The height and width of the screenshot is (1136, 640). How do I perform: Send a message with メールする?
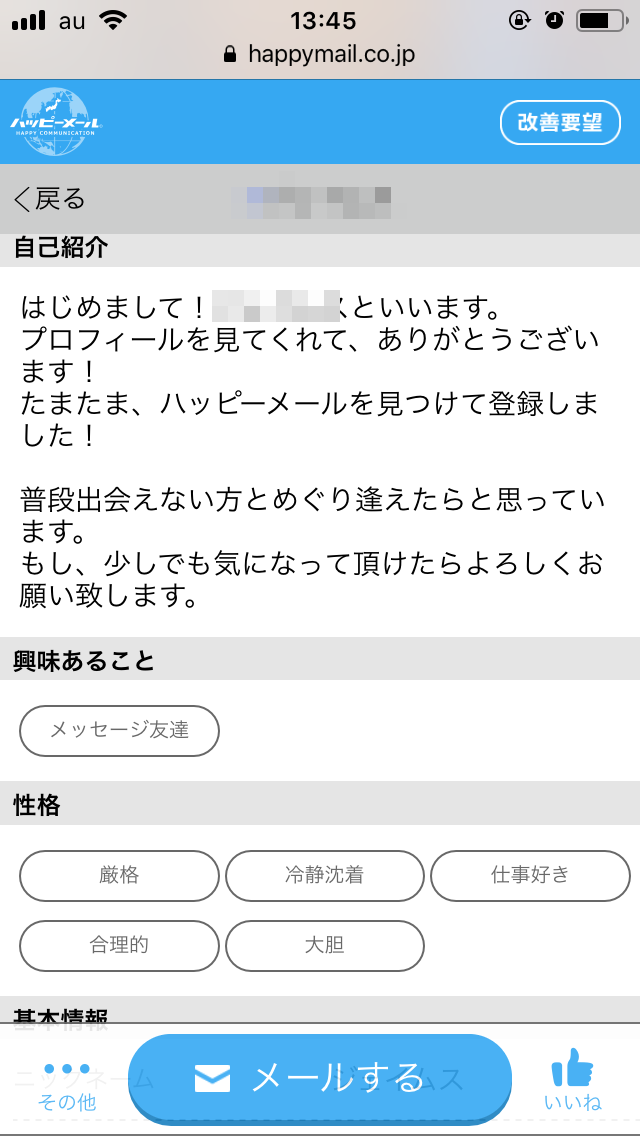tap(320, 1077)
